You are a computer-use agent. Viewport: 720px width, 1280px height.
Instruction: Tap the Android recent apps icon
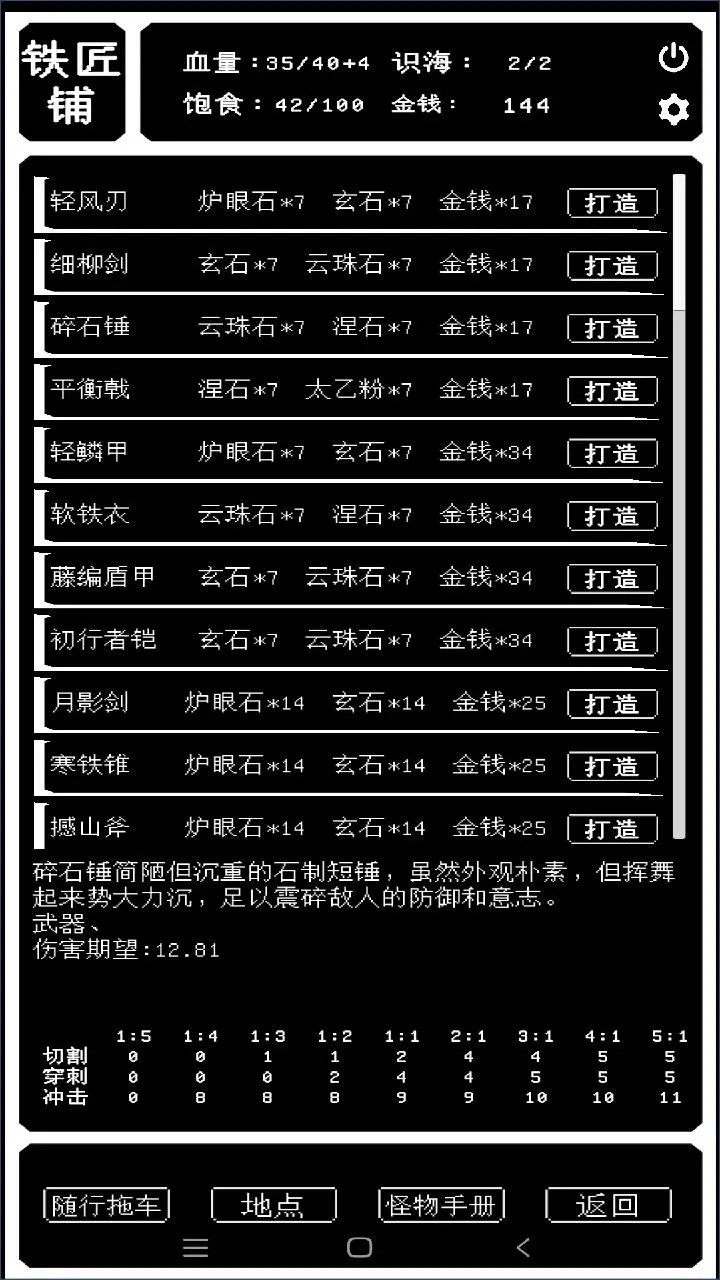tap(196, 1247)
